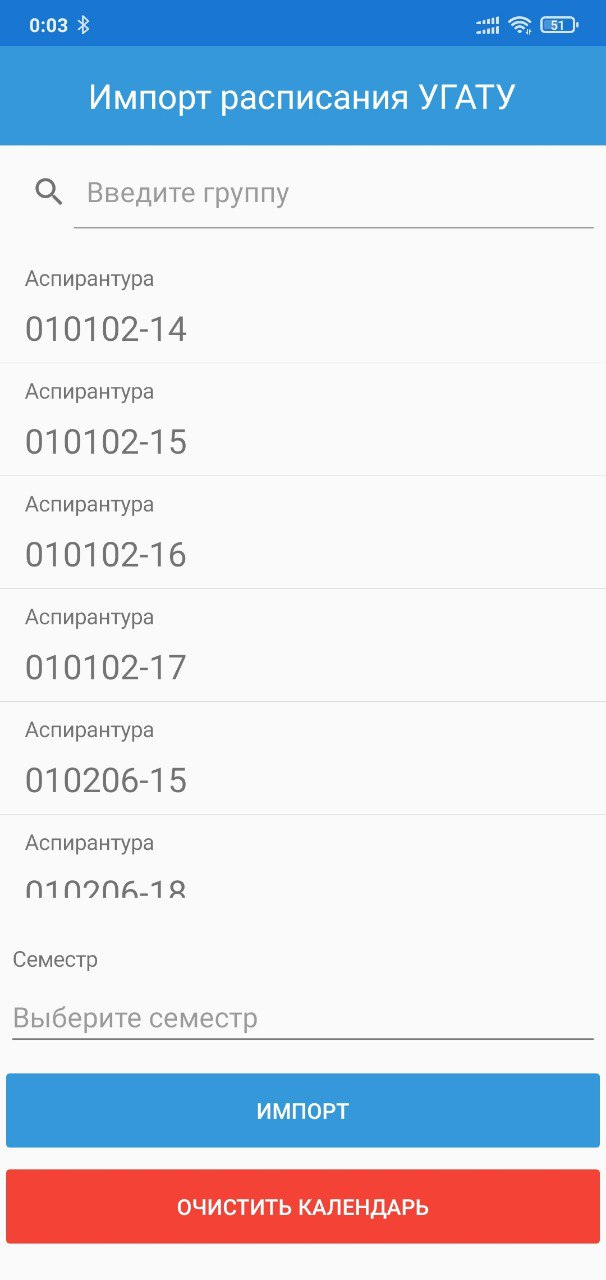Tap the blue 'Импорт' button
This screenshot has height=1280, width=606.
[x=302, y=1110]
